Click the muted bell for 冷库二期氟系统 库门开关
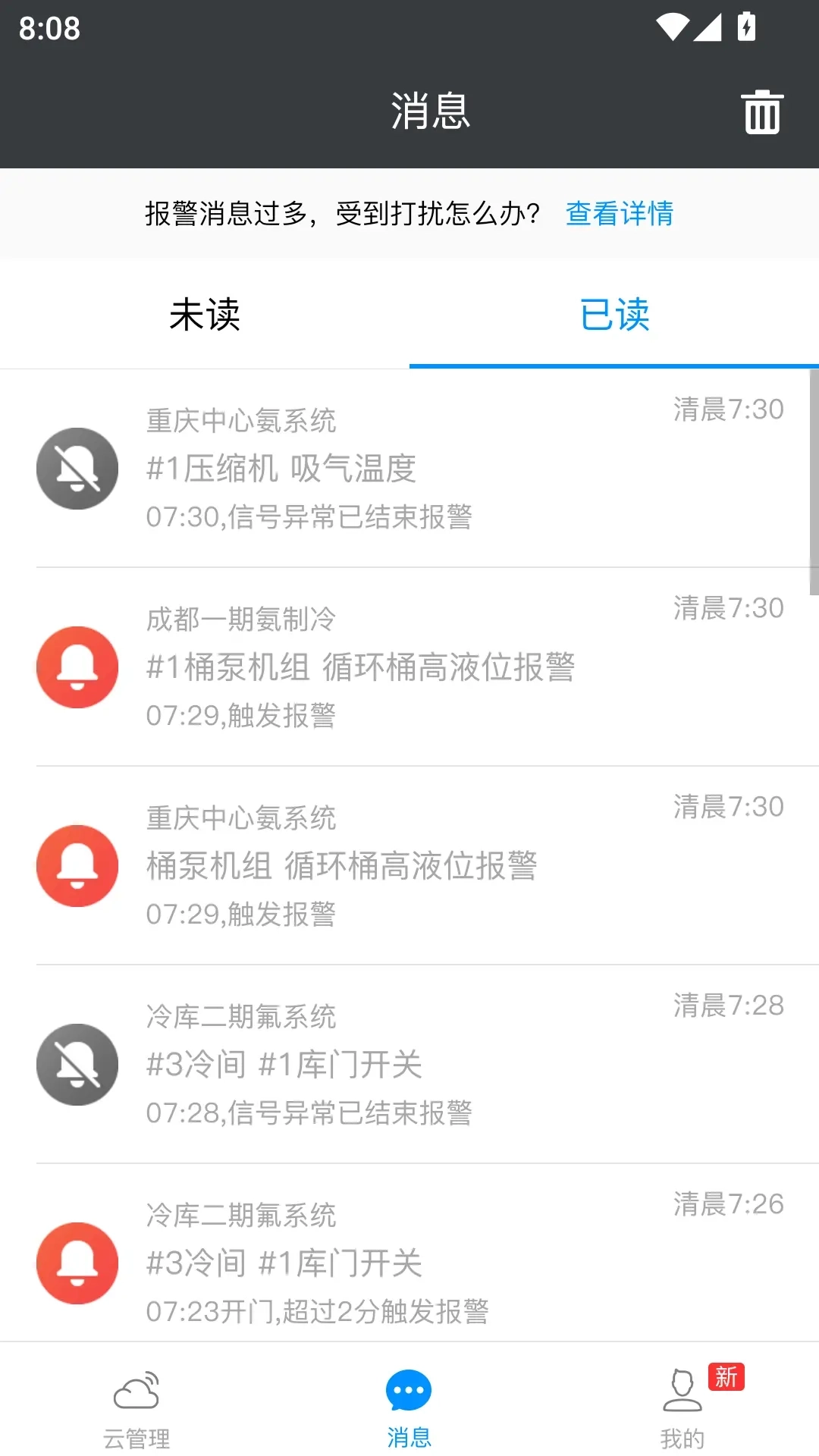Viewport: 819px width, 1456px height. tap(77, 1065)
